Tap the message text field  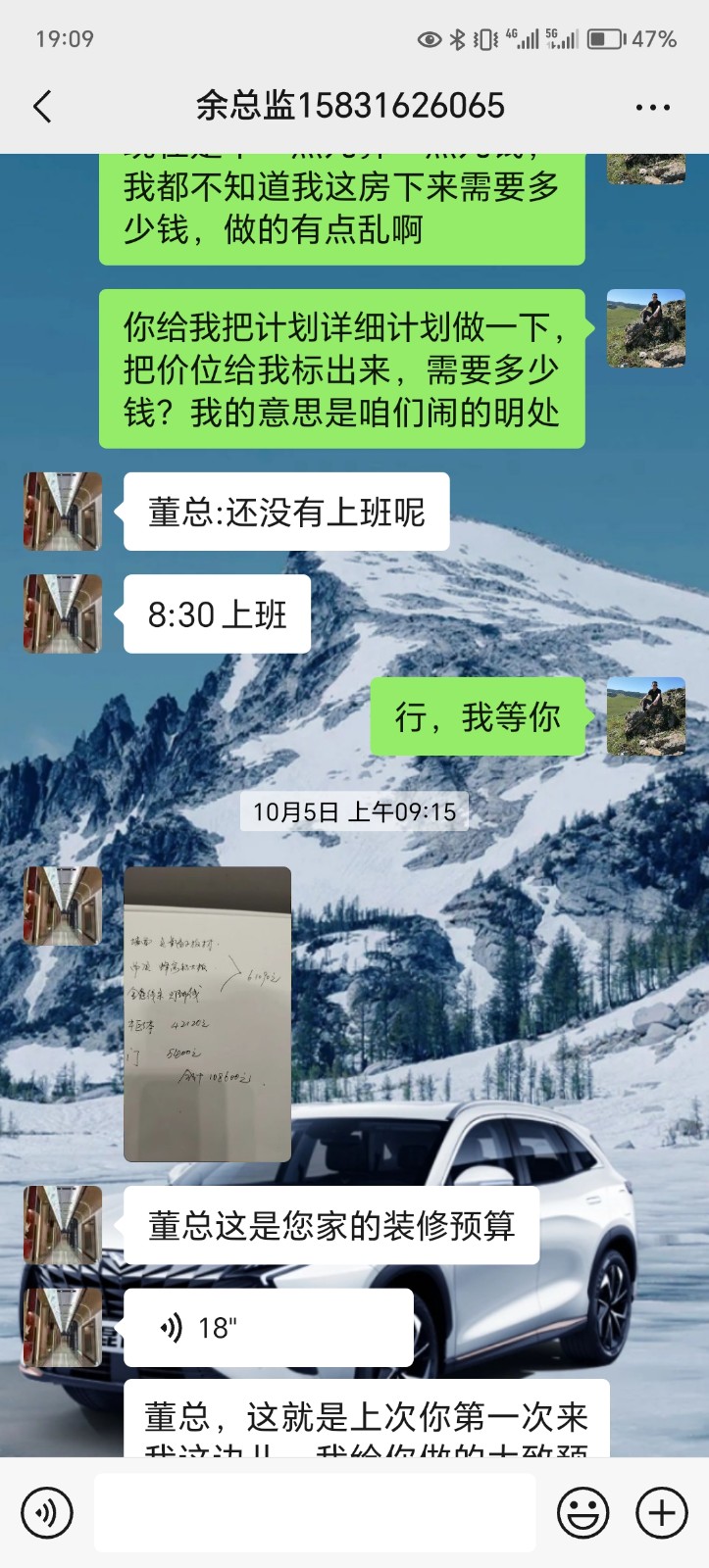pos(314,1512)
